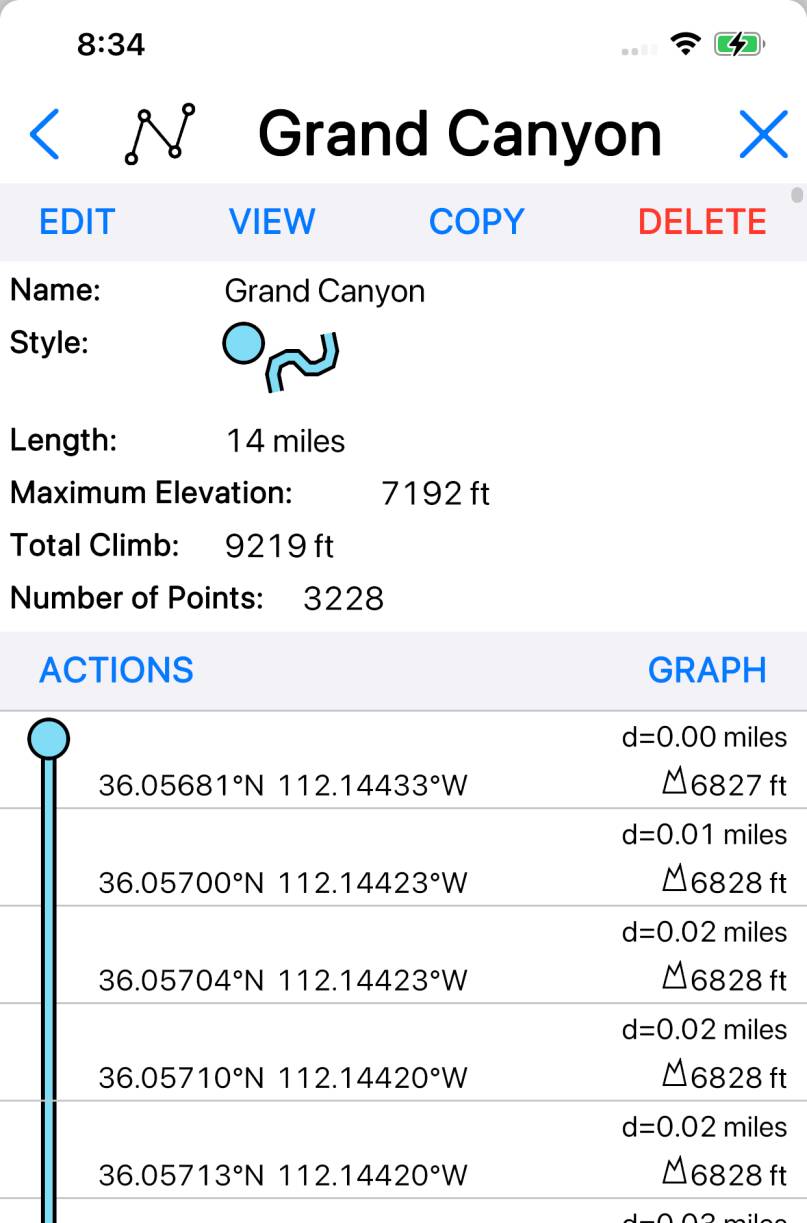The height and width of the screenshot is (1223, 807).
Task: Open the ACTIONS menu
Action: [x=116, y=670]
